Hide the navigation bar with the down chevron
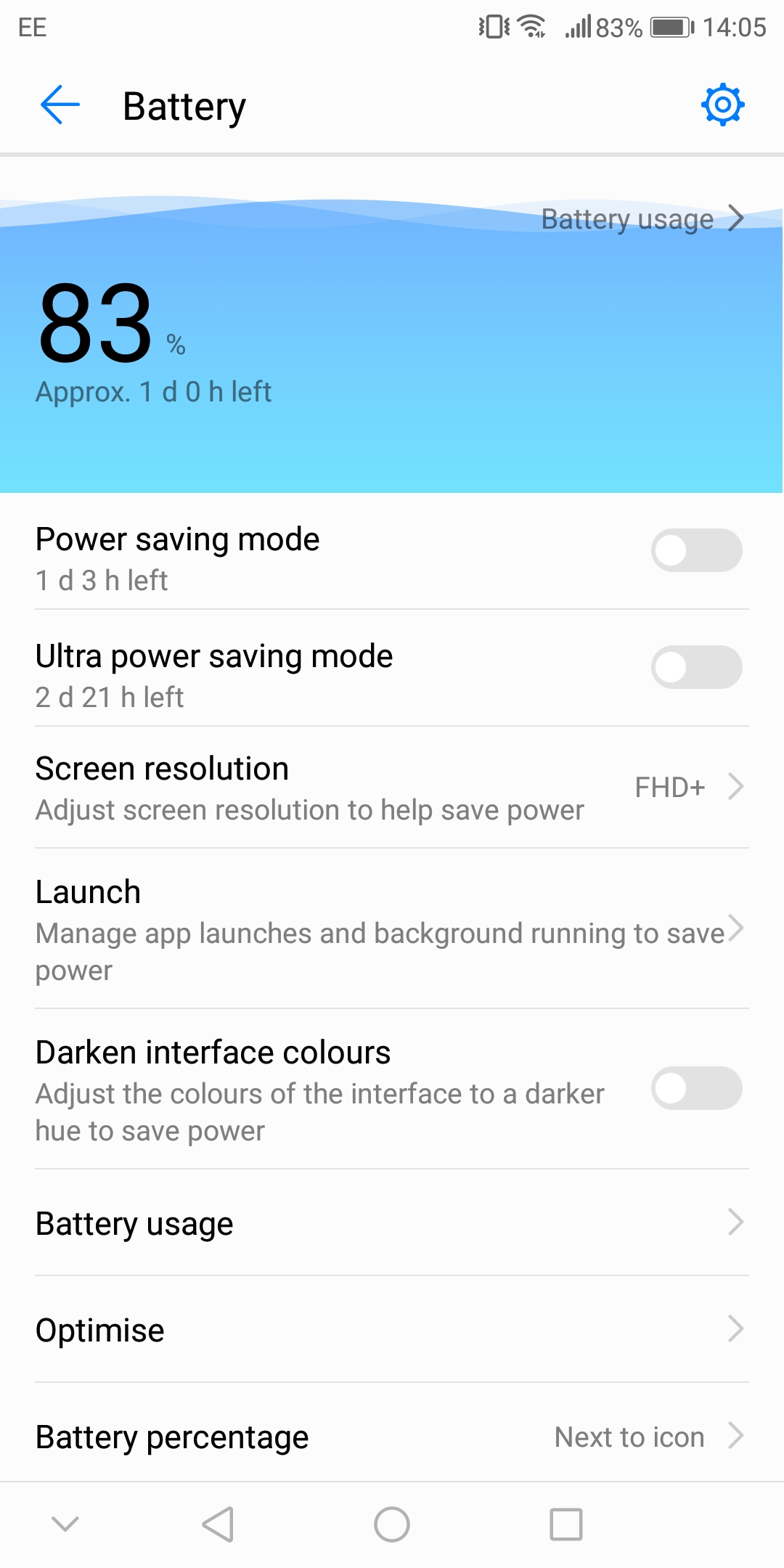Screen dimensions: 784x1568 point(65,1524)
